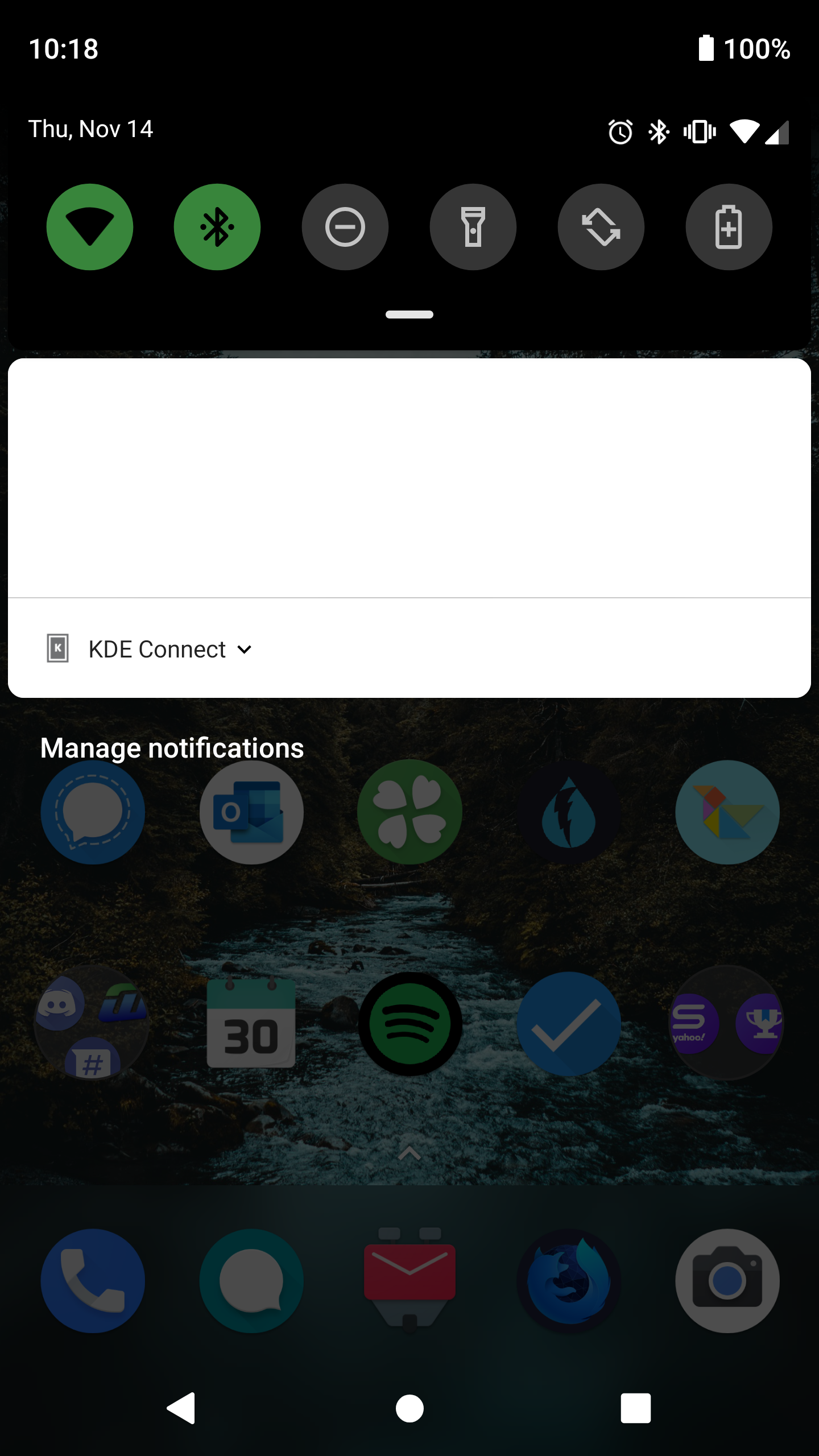Viewport: 819px width, 1456px height.
Task: Pull the quick settings drag handle
Action: click(x=409, y=313)
